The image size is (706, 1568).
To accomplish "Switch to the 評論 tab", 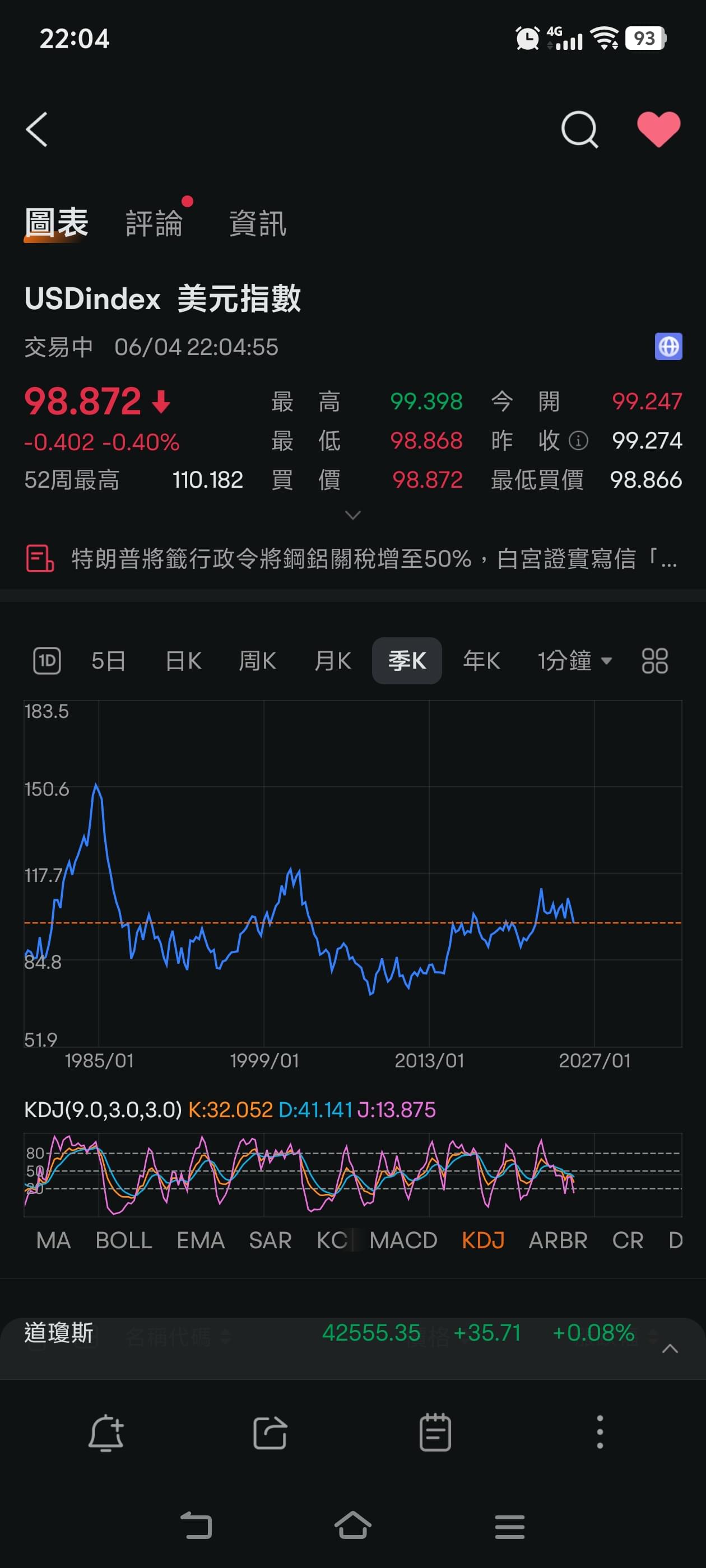I will pyautogui.click(x=154, y=223).
